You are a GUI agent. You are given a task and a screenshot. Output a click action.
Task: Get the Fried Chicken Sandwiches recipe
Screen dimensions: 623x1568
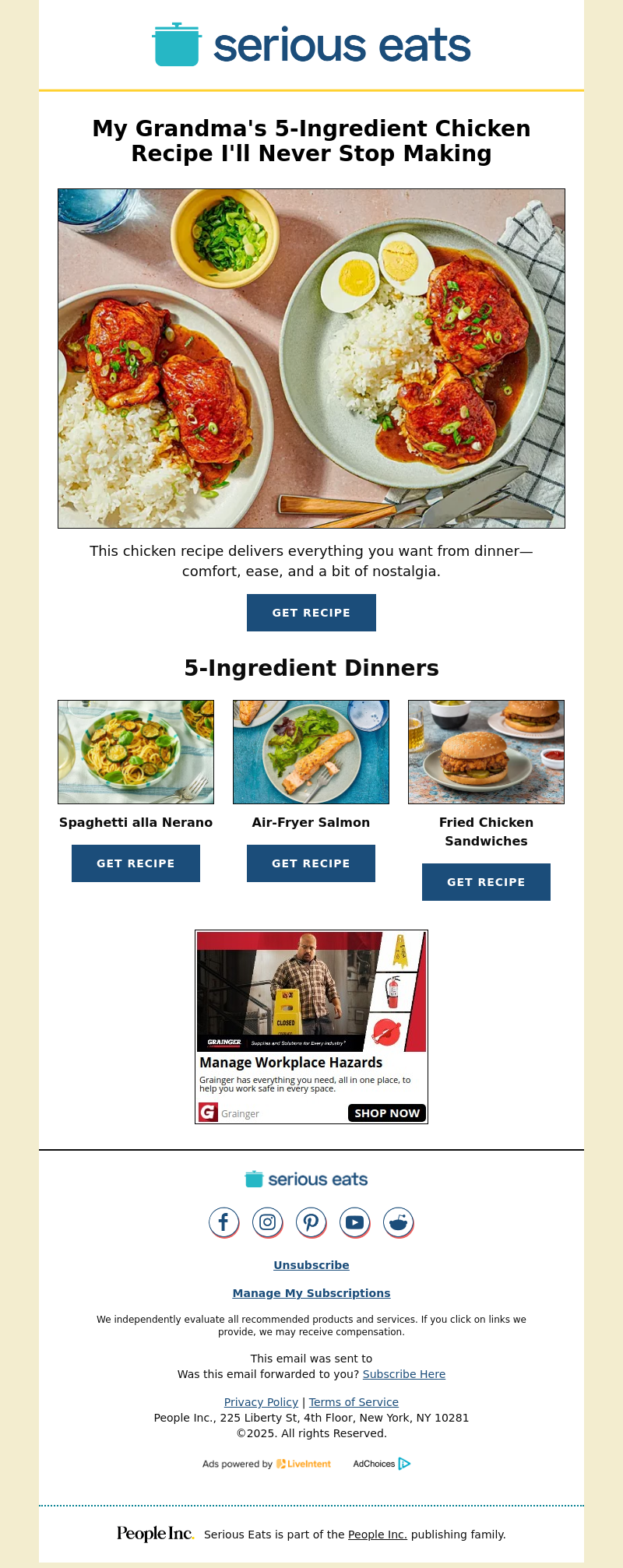486,882
